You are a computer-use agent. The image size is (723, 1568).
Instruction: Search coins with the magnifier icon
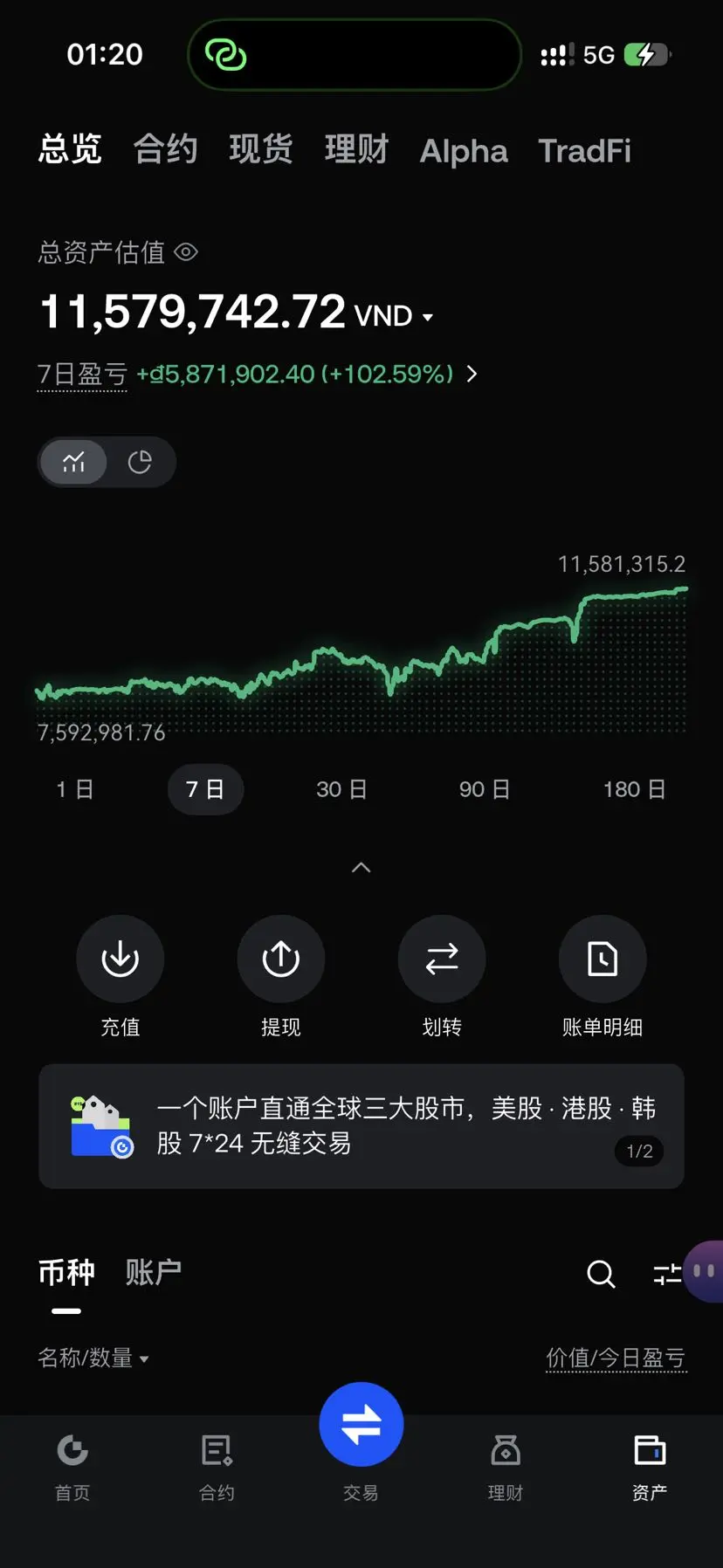[601, 1274]
